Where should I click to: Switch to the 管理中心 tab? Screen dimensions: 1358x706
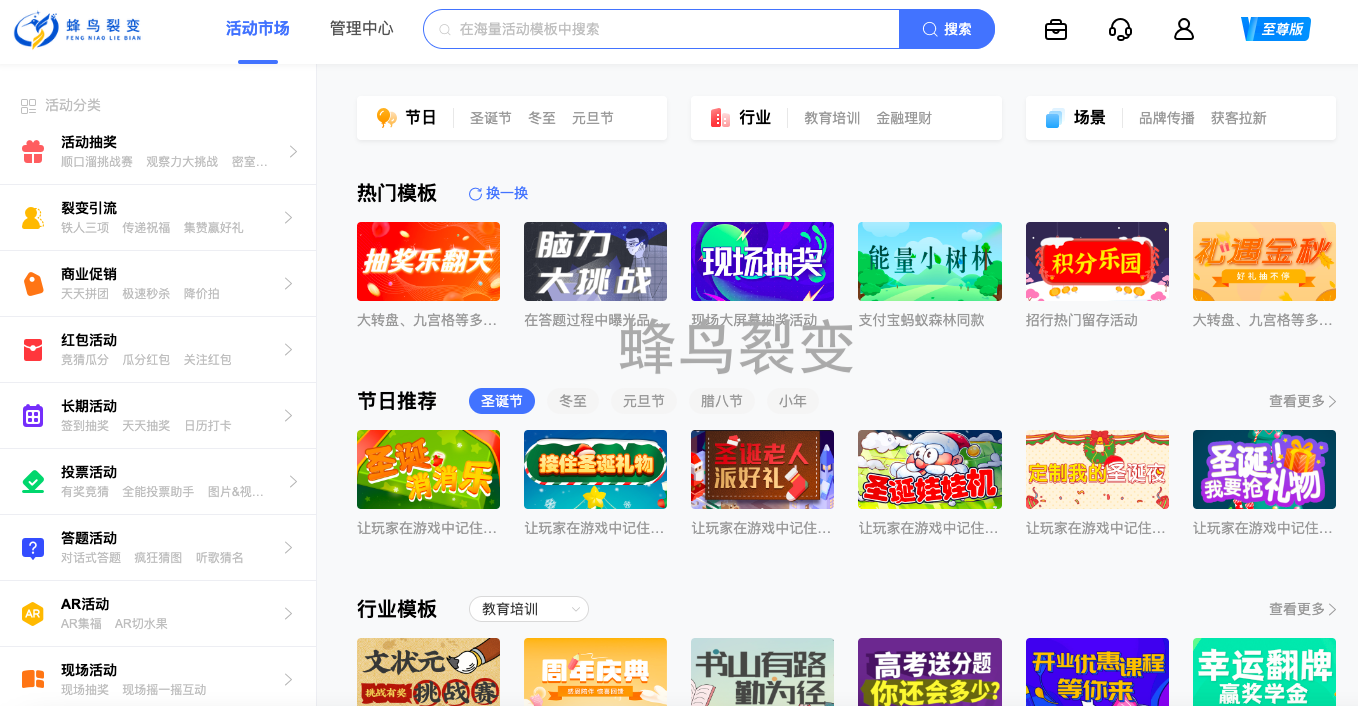click(361, 29)
